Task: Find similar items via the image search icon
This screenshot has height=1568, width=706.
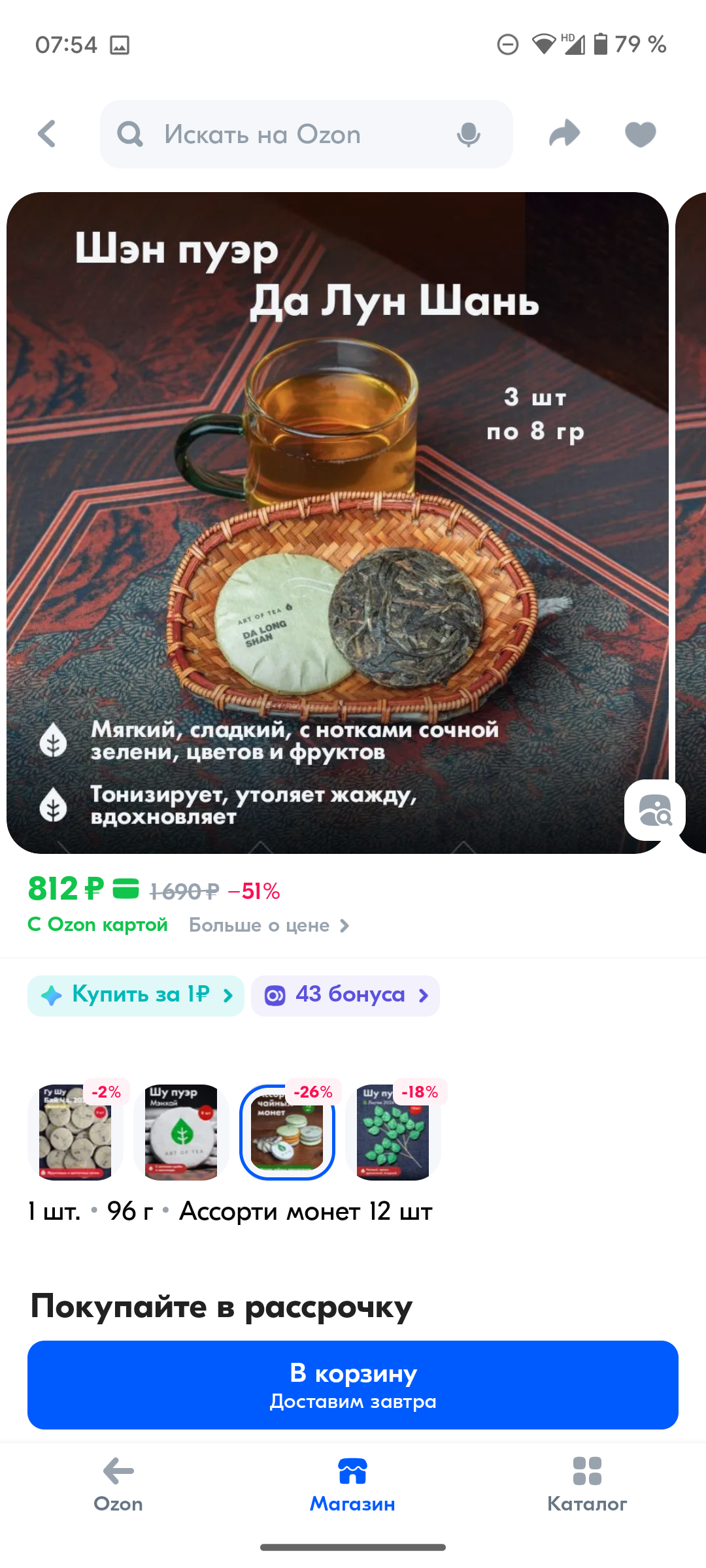Action: pyautogui.click(x=654, y=810)
